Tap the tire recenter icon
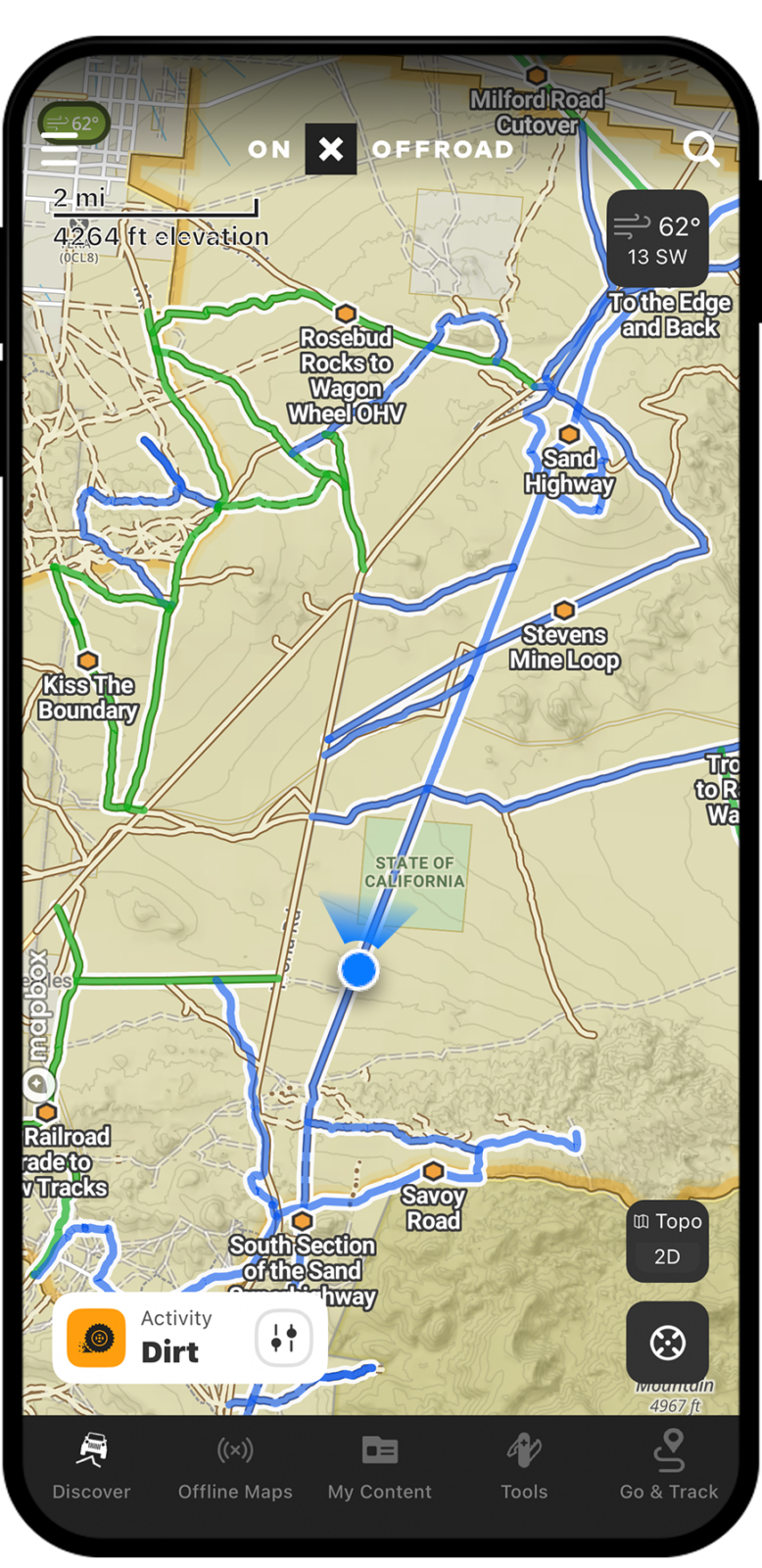 [667, 1344]
